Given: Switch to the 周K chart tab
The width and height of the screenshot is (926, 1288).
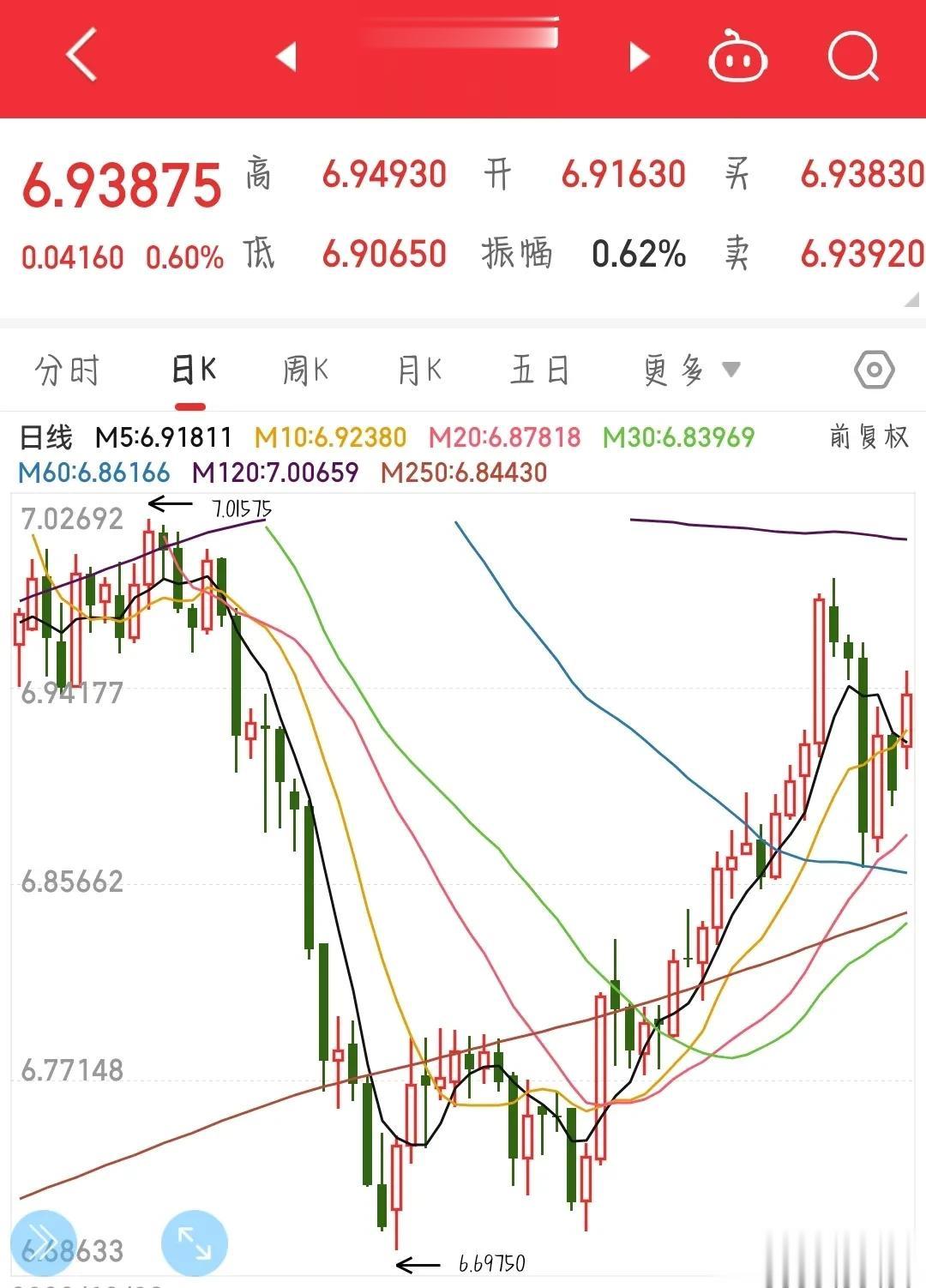Looking at the screenshot, I should click(305, 371).
